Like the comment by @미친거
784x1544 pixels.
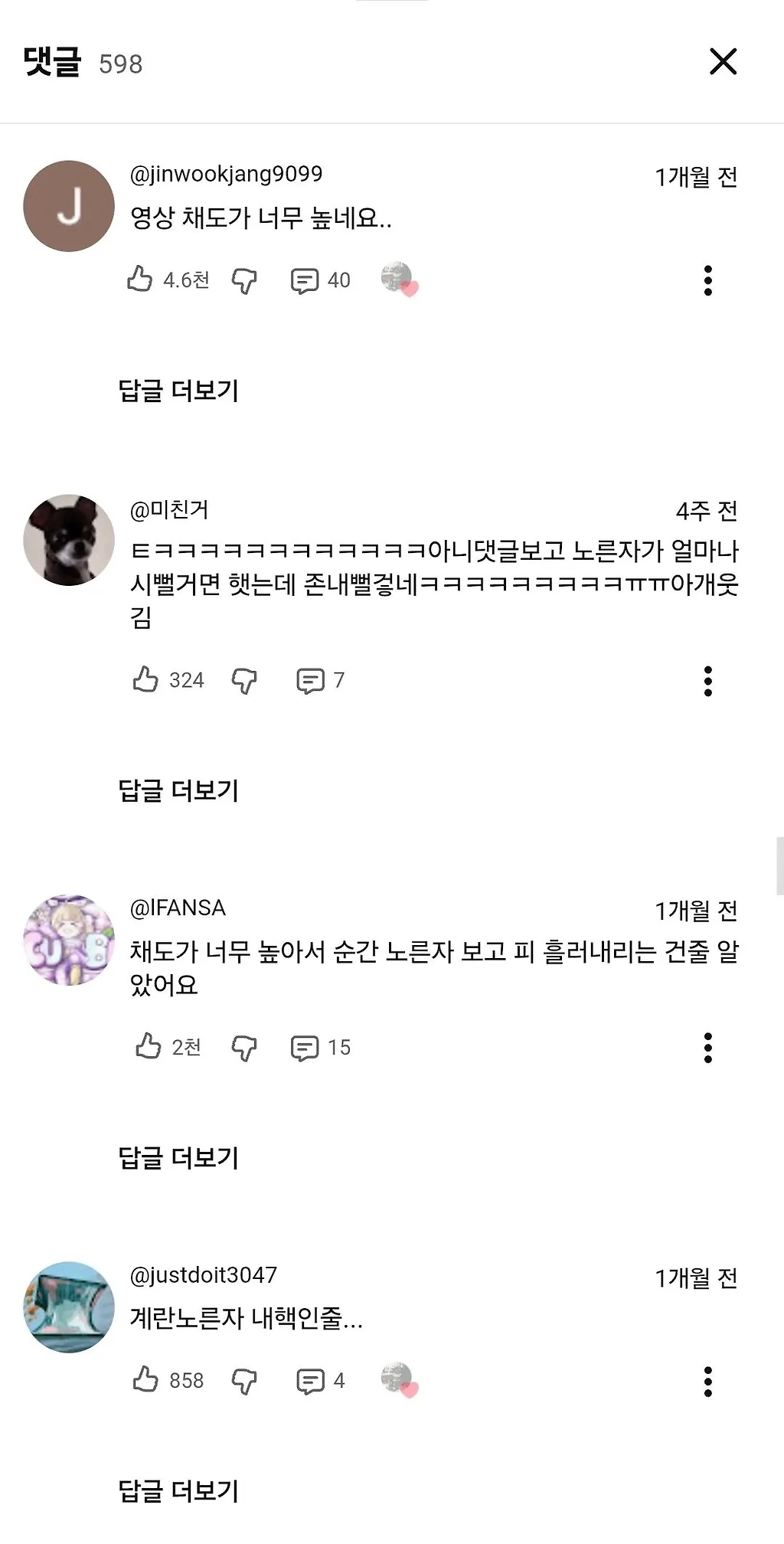pos(145,679)
